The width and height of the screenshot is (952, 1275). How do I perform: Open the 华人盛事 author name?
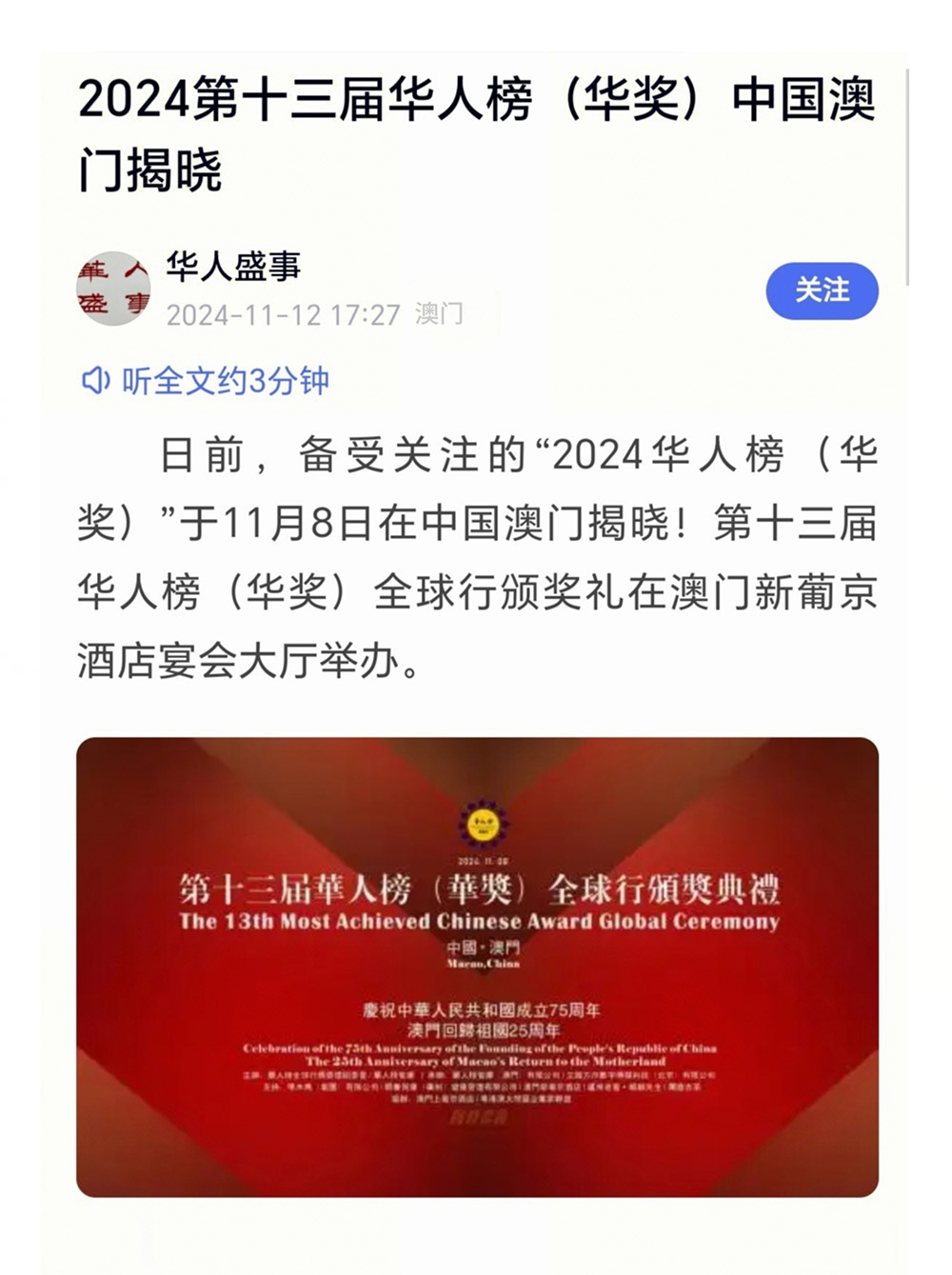point(233,267)
